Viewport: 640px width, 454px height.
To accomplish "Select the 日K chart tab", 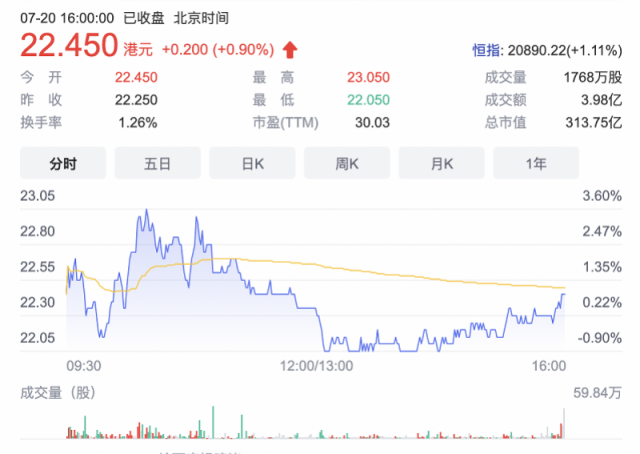I will point(252,163).
